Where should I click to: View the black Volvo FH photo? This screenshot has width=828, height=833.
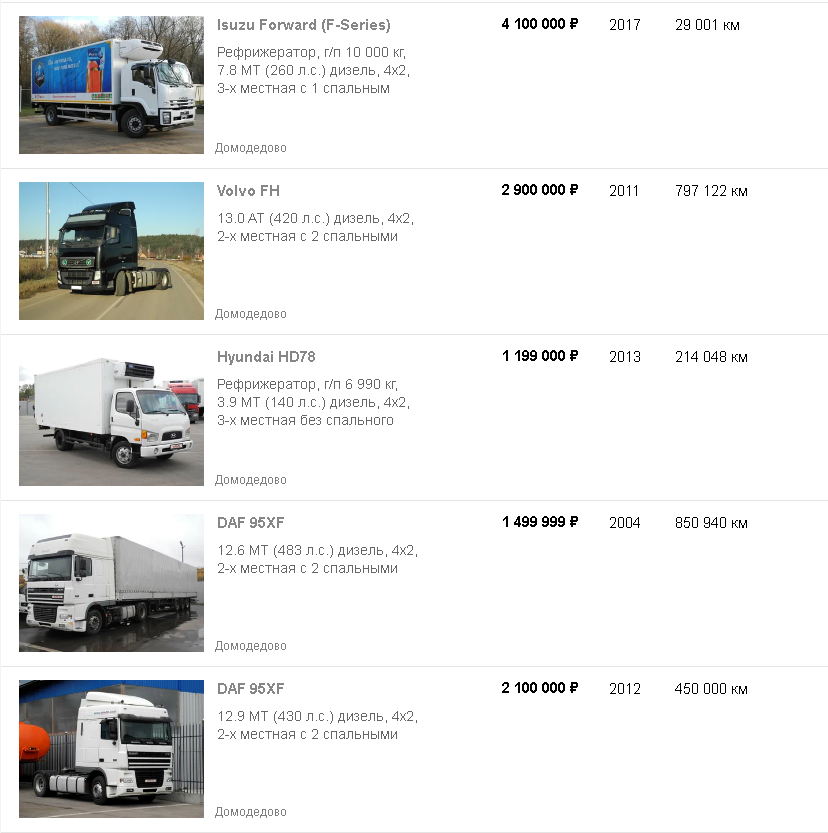pos(111,251)
